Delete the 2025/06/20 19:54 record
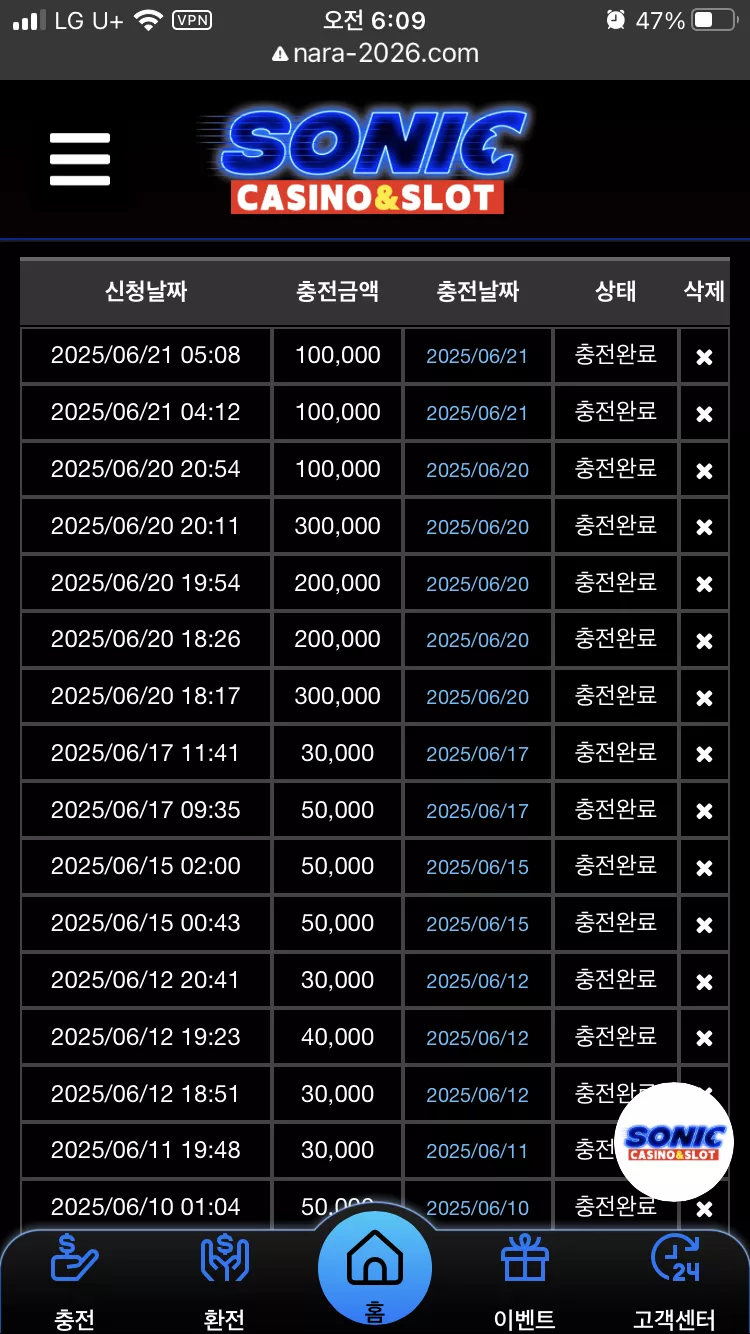 click(704, 584)
